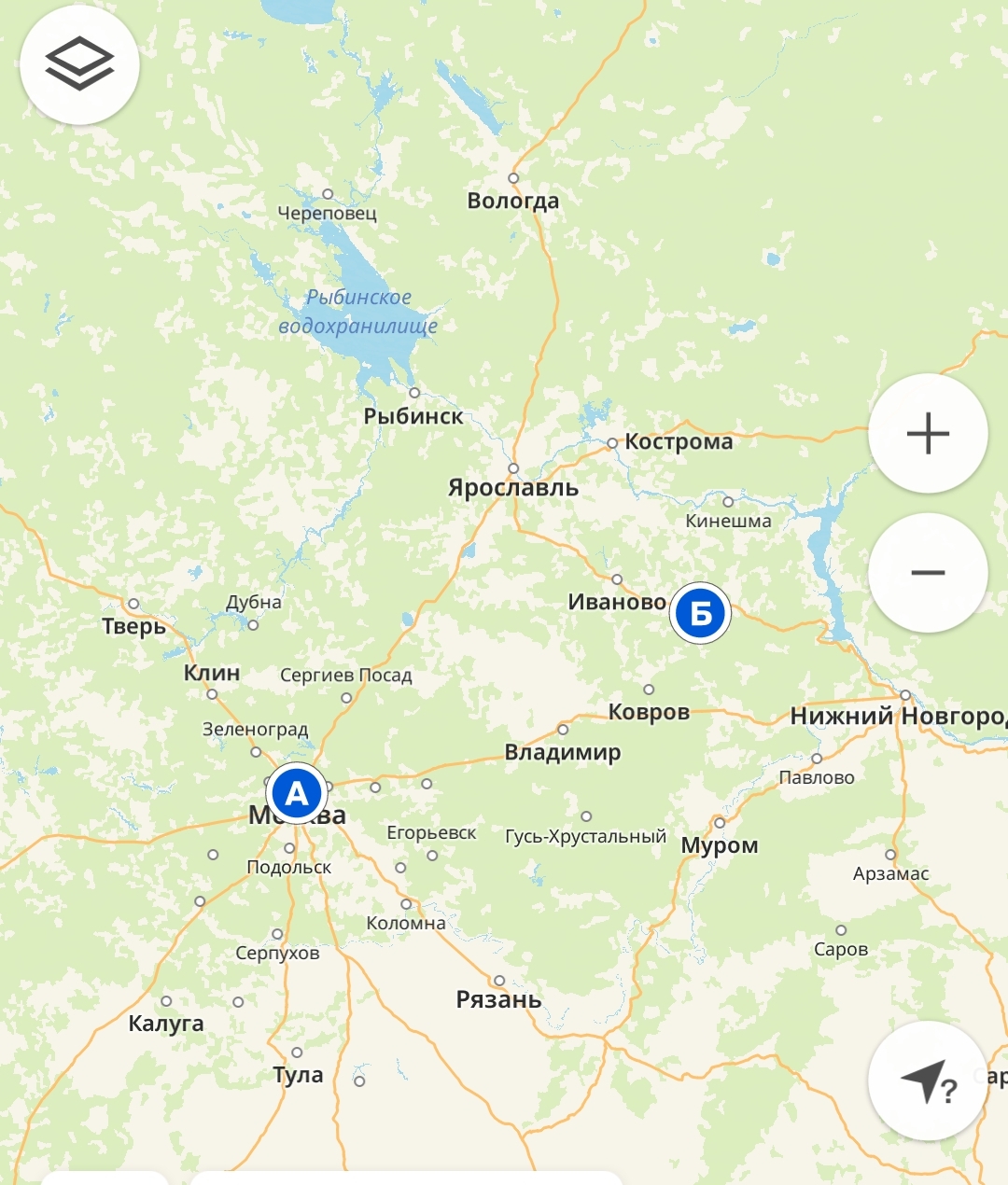Zoom out with the minus button

click(928, 573)
